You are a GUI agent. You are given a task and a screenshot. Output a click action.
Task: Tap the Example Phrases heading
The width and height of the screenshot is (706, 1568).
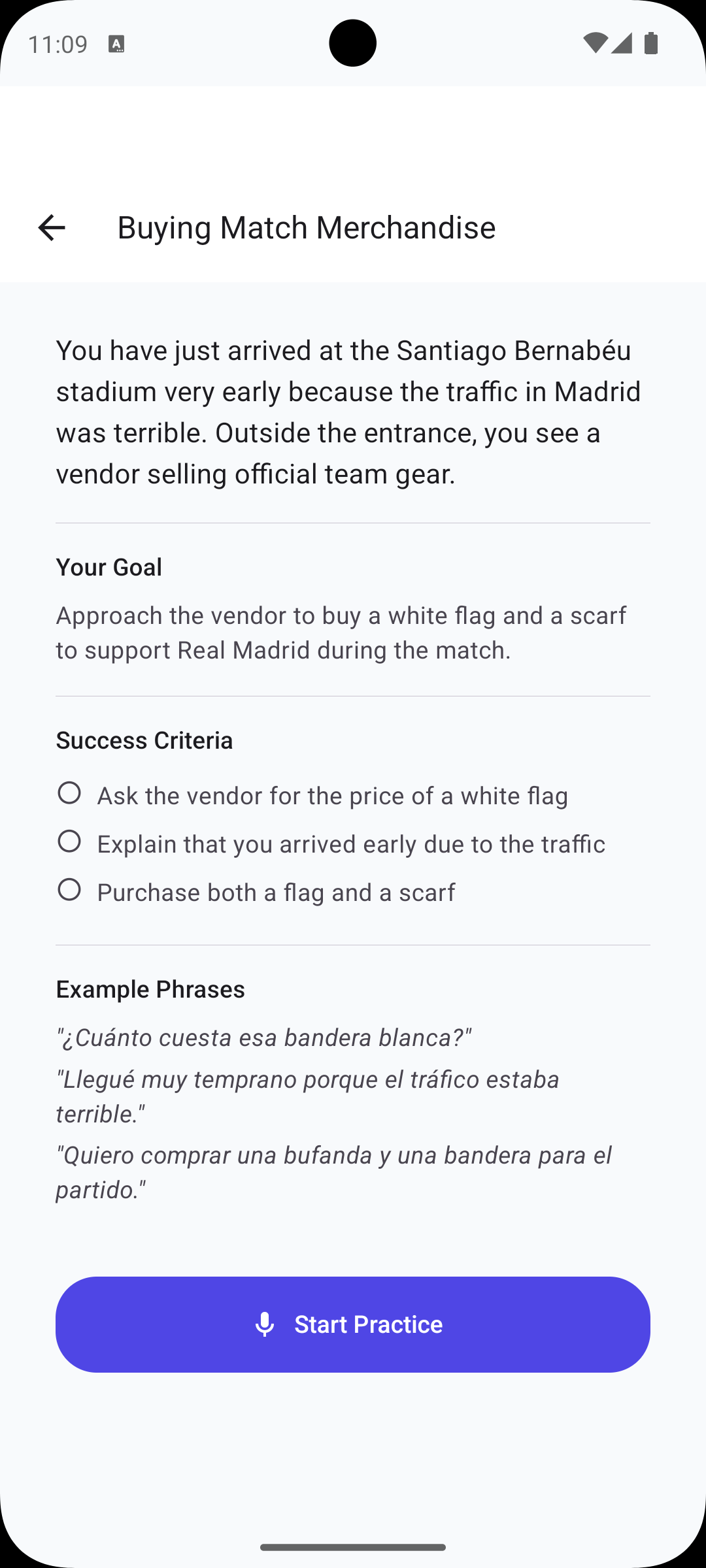click(150, 989)
